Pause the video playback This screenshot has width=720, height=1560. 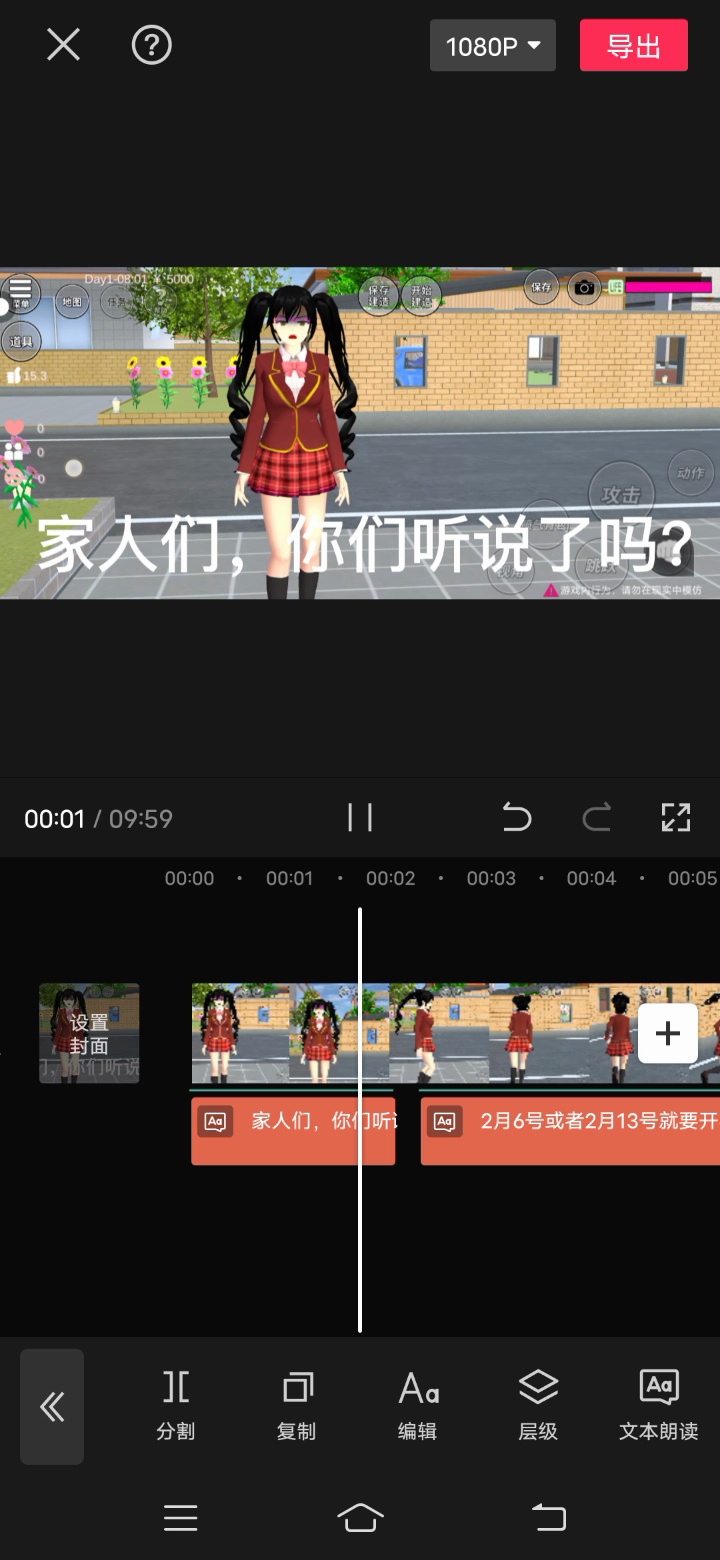pos(360,818)
